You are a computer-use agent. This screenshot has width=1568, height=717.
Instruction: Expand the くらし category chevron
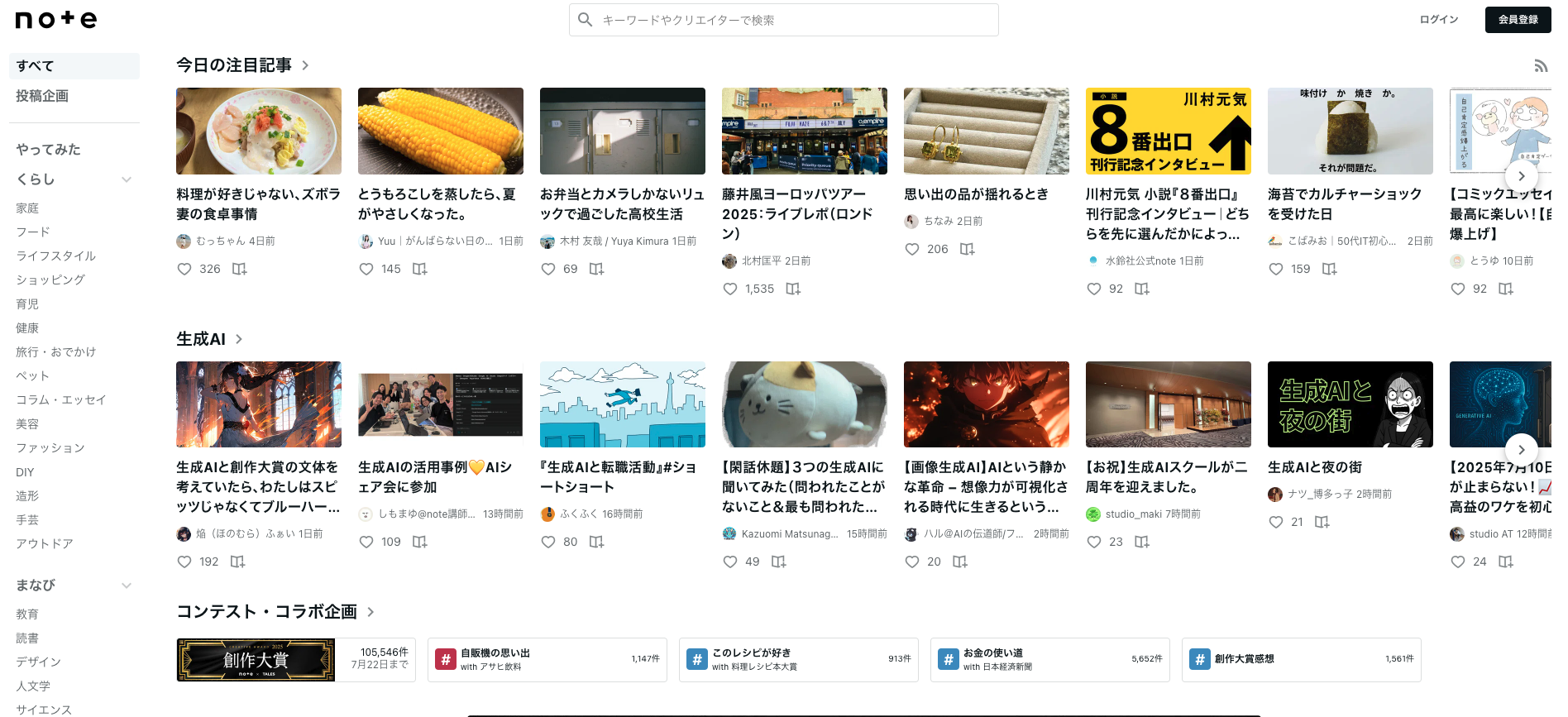(x=127, y=179)
